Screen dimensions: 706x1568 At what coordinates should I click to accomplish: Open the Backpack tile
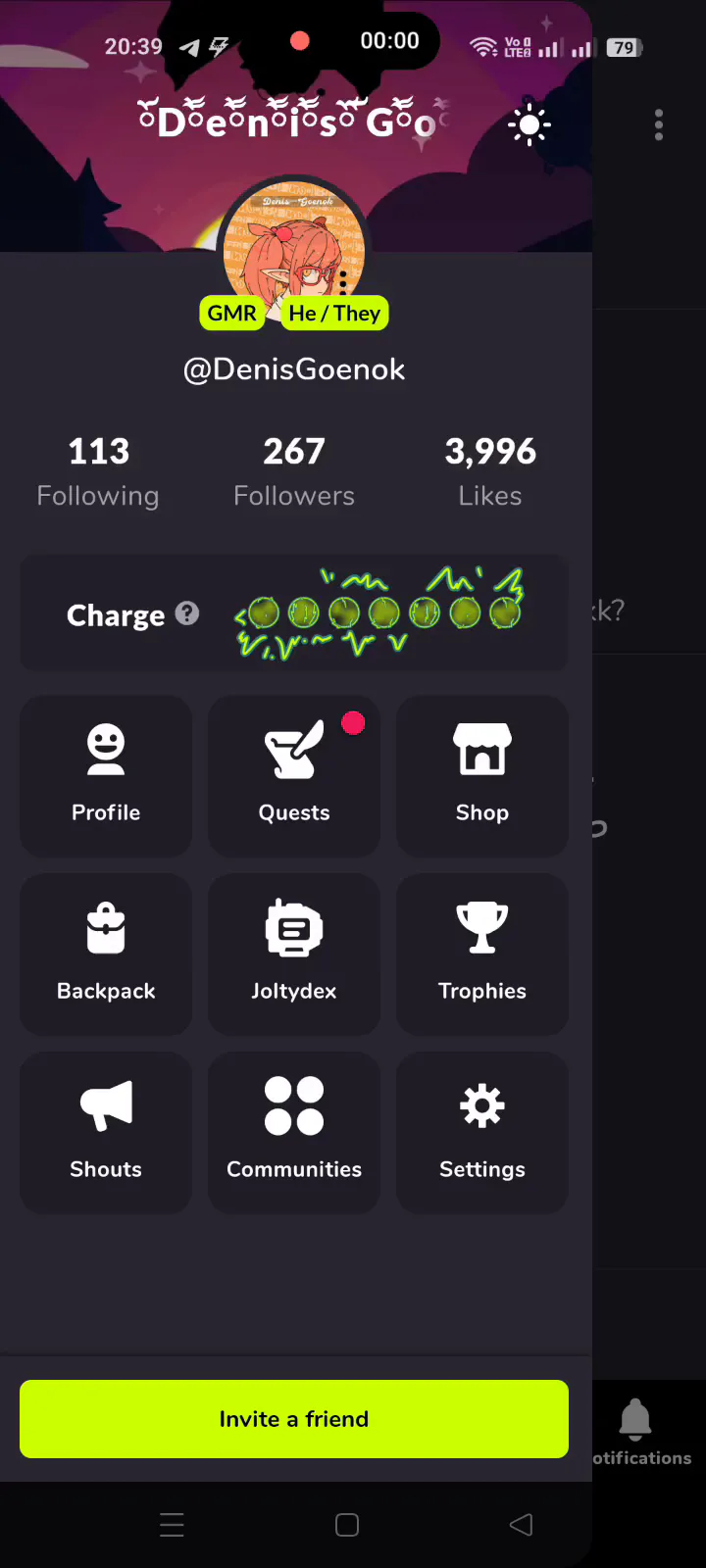pyautogui.click(x=106, y=955)
